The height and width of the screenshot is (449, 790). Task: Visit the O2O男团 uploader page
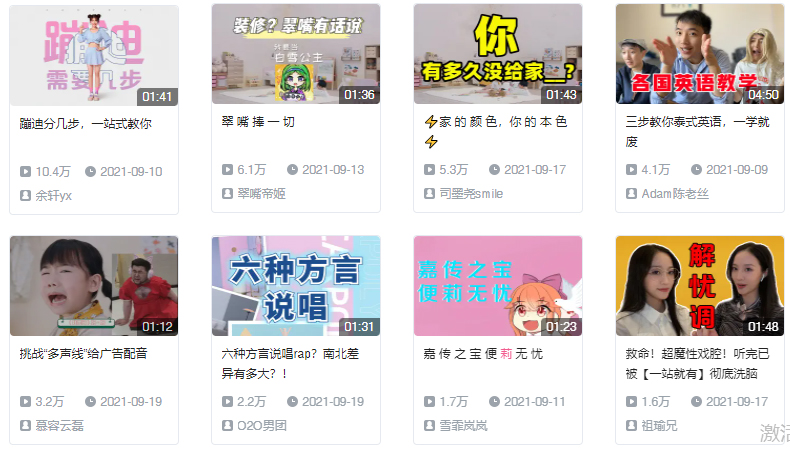[261, 425]
